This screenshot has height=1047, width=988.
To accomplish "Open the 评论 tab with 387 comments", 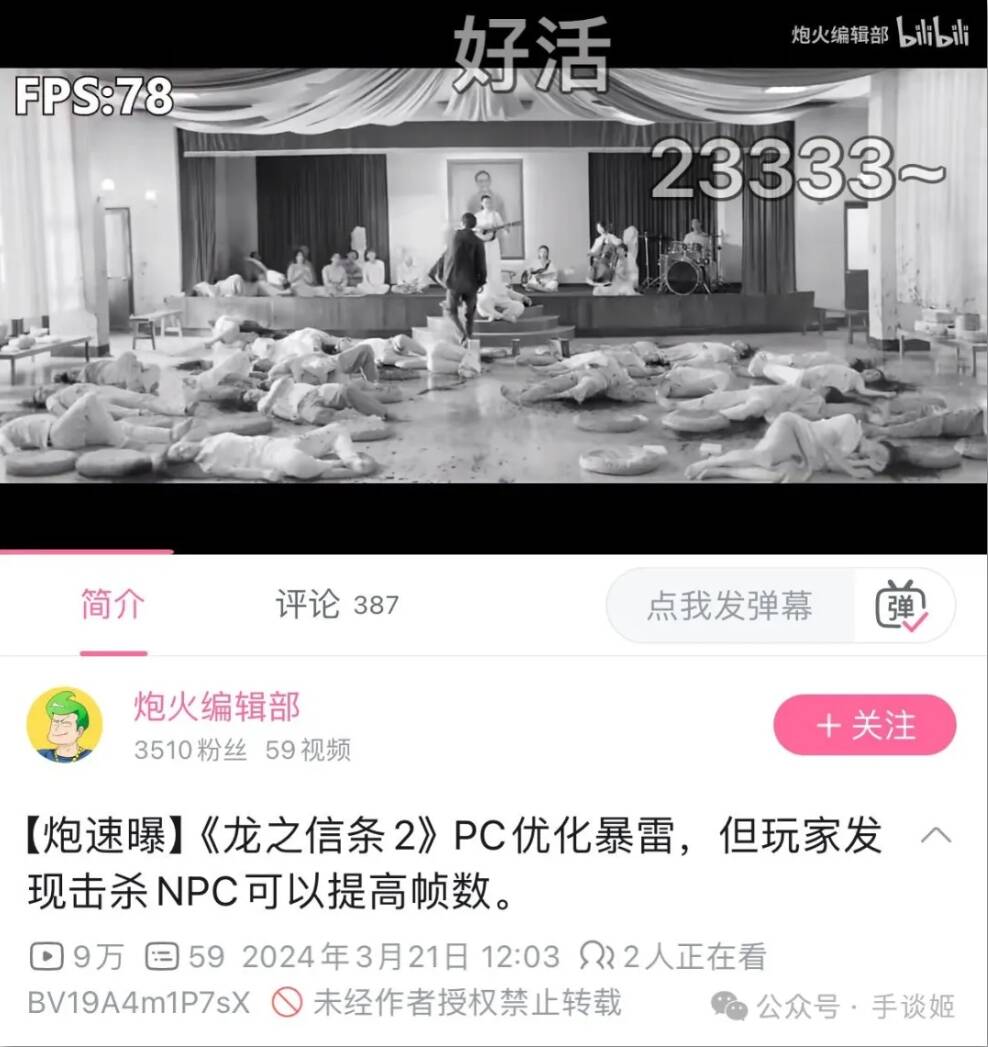I will pos(337,605).
